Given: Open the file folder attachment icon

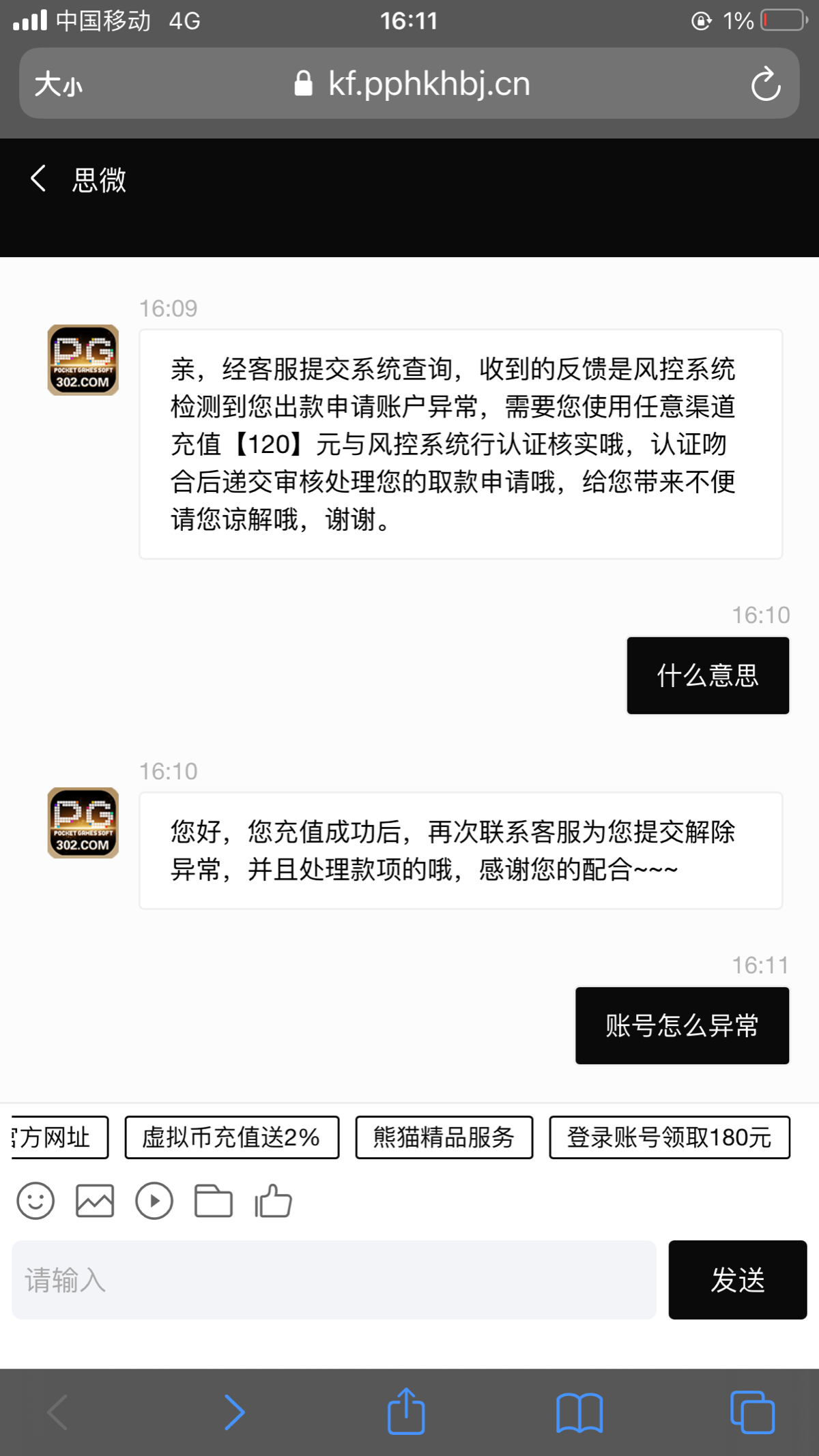Looking at the screenshot, I should click(214, 1201).
